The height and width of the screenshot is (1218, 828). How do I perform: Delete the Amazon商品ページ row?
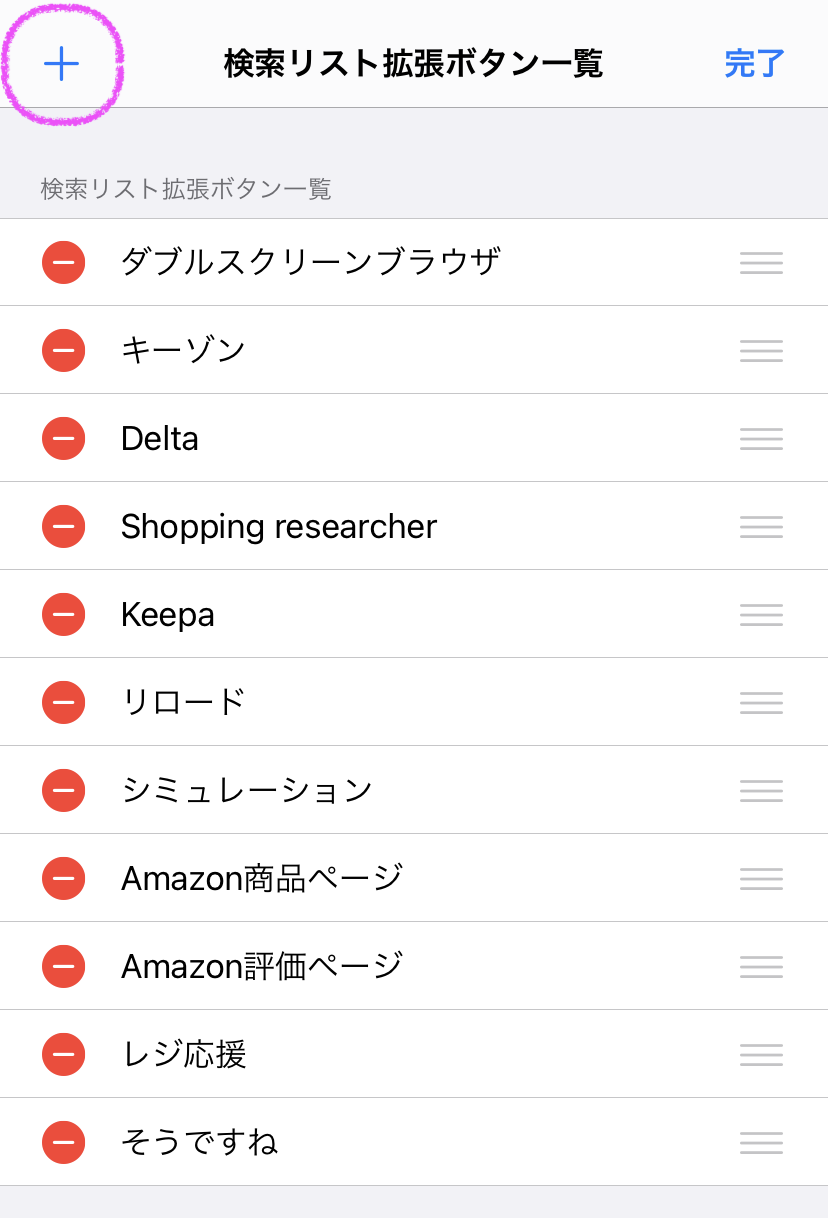tap(63, 879)
